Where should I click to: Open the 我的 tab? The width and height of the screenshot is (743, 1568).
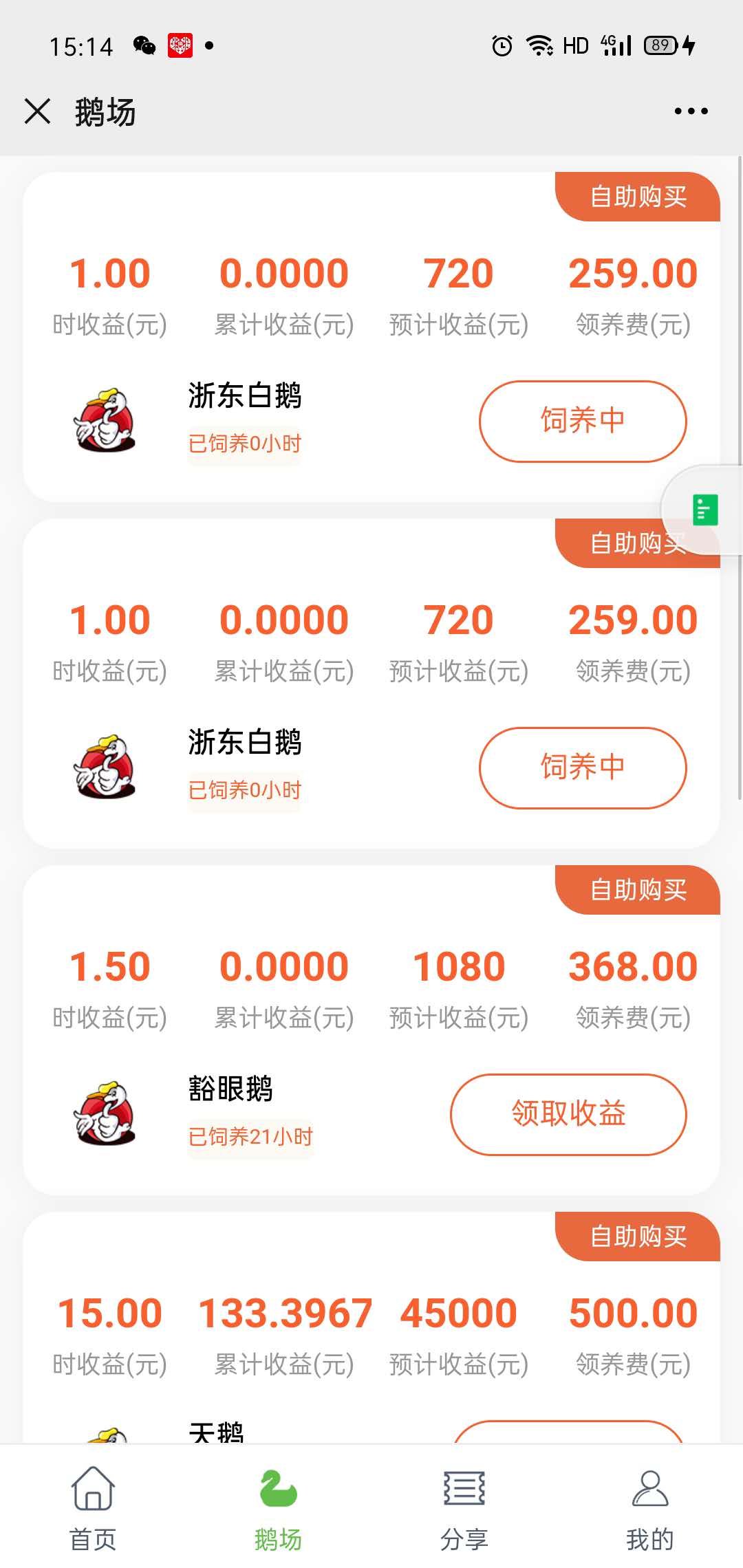tap(649, 1507)
